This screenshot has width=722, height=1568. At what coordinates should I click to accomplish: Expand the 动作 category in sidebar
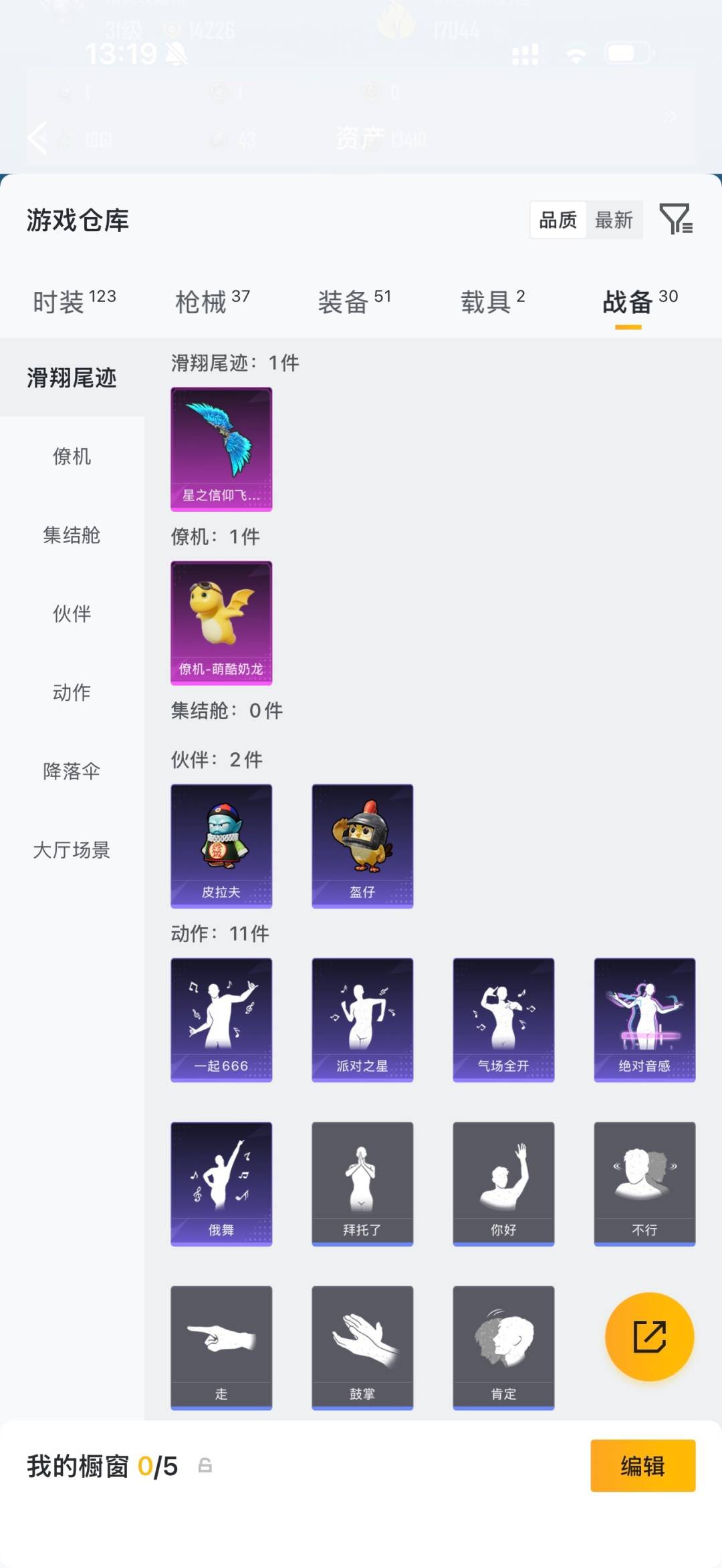(72, 693)
